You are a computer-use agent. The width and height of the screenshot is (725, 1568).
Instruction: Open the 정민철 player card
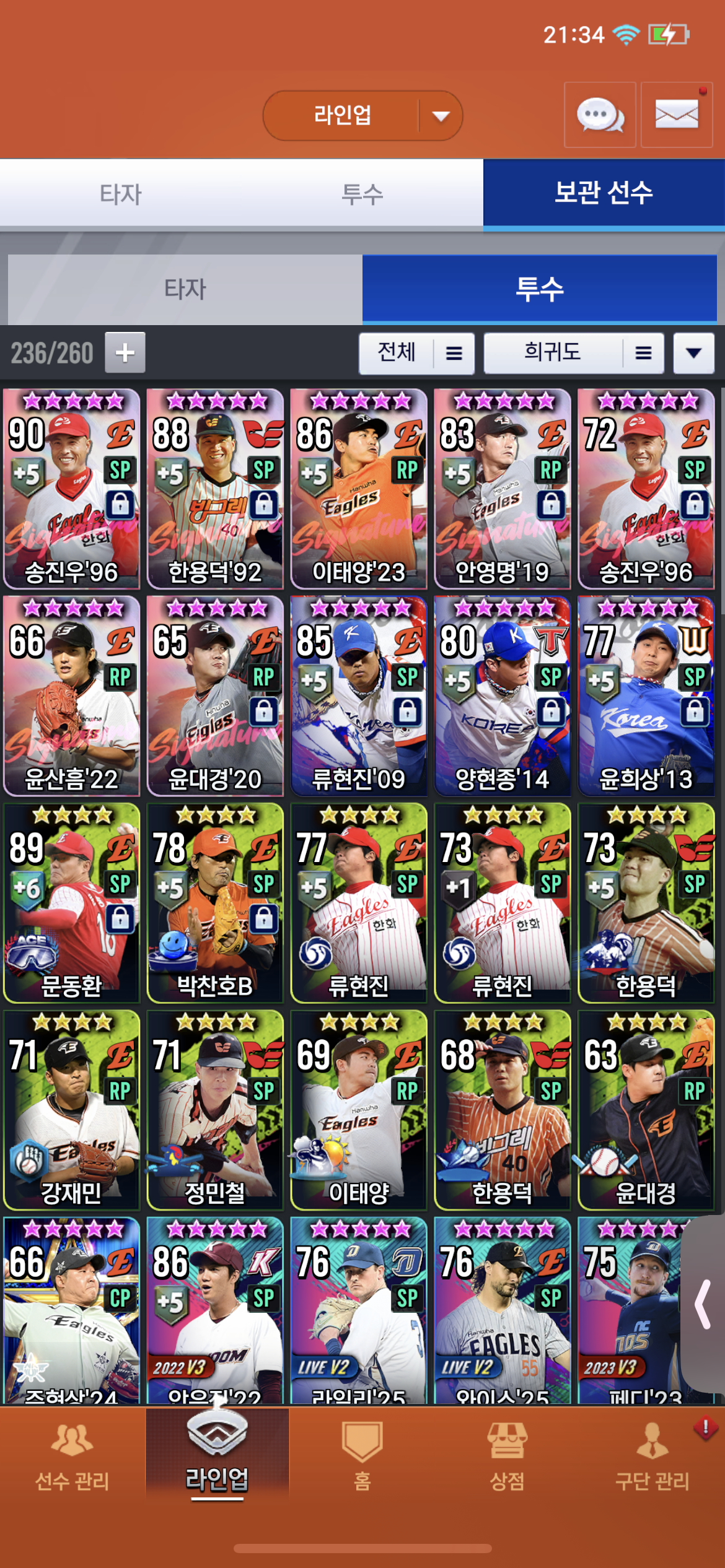click(215, 1110)
